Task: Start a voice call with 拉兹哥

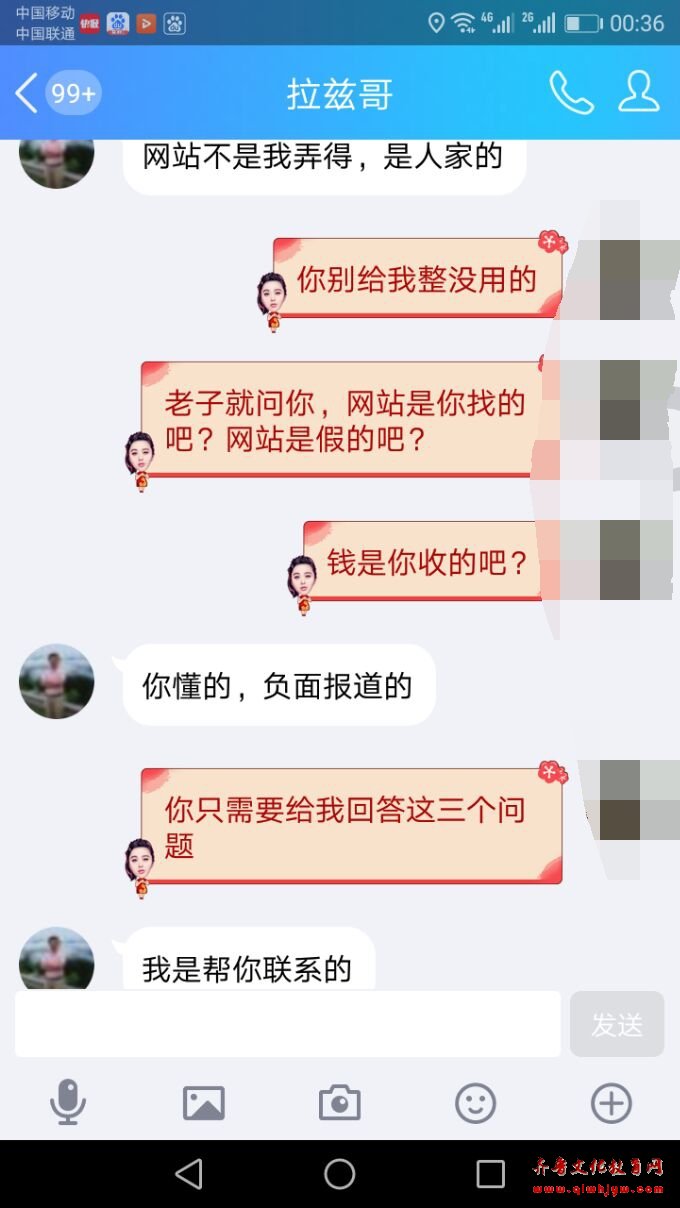Action: tap(571, 93)
